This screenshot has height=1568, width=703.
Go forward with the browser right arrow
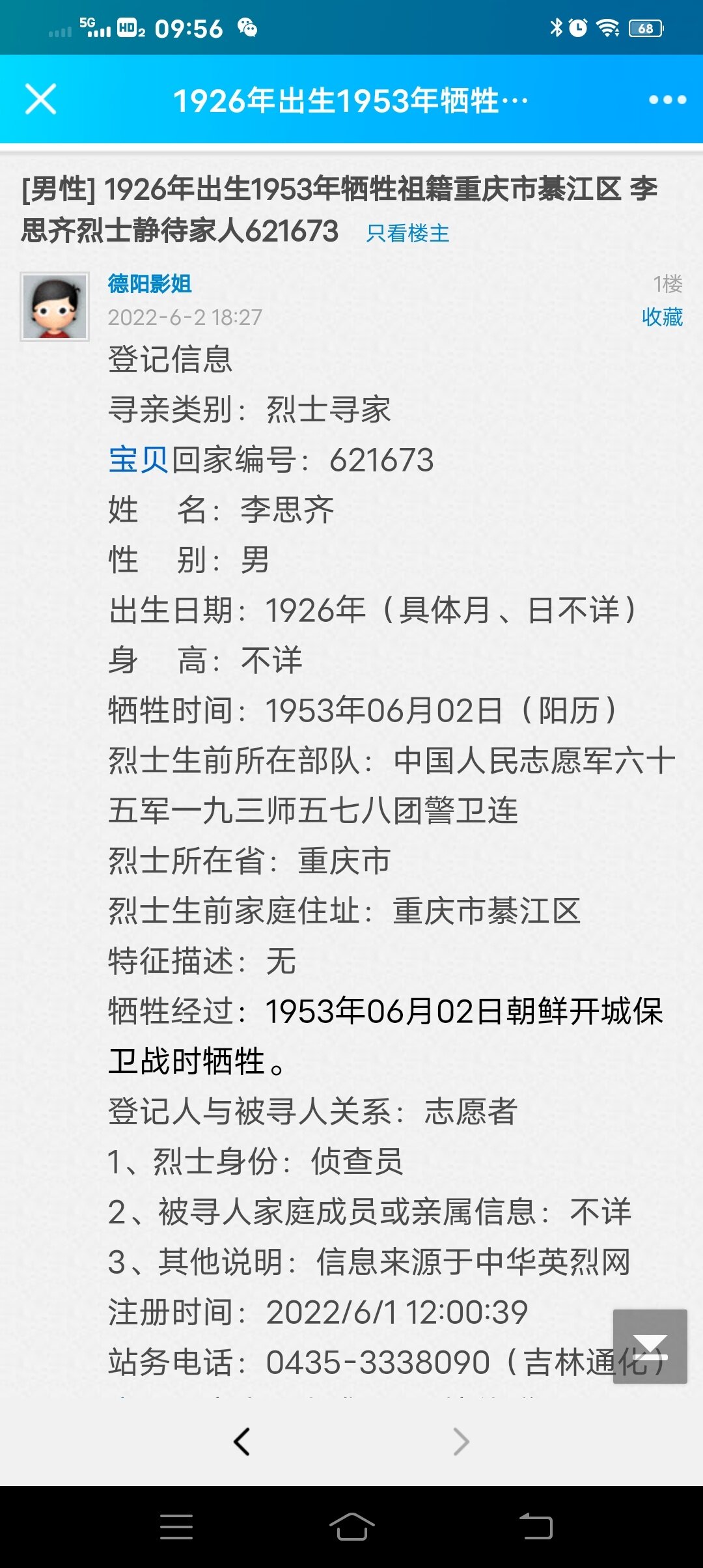[x=461, y=1441]
